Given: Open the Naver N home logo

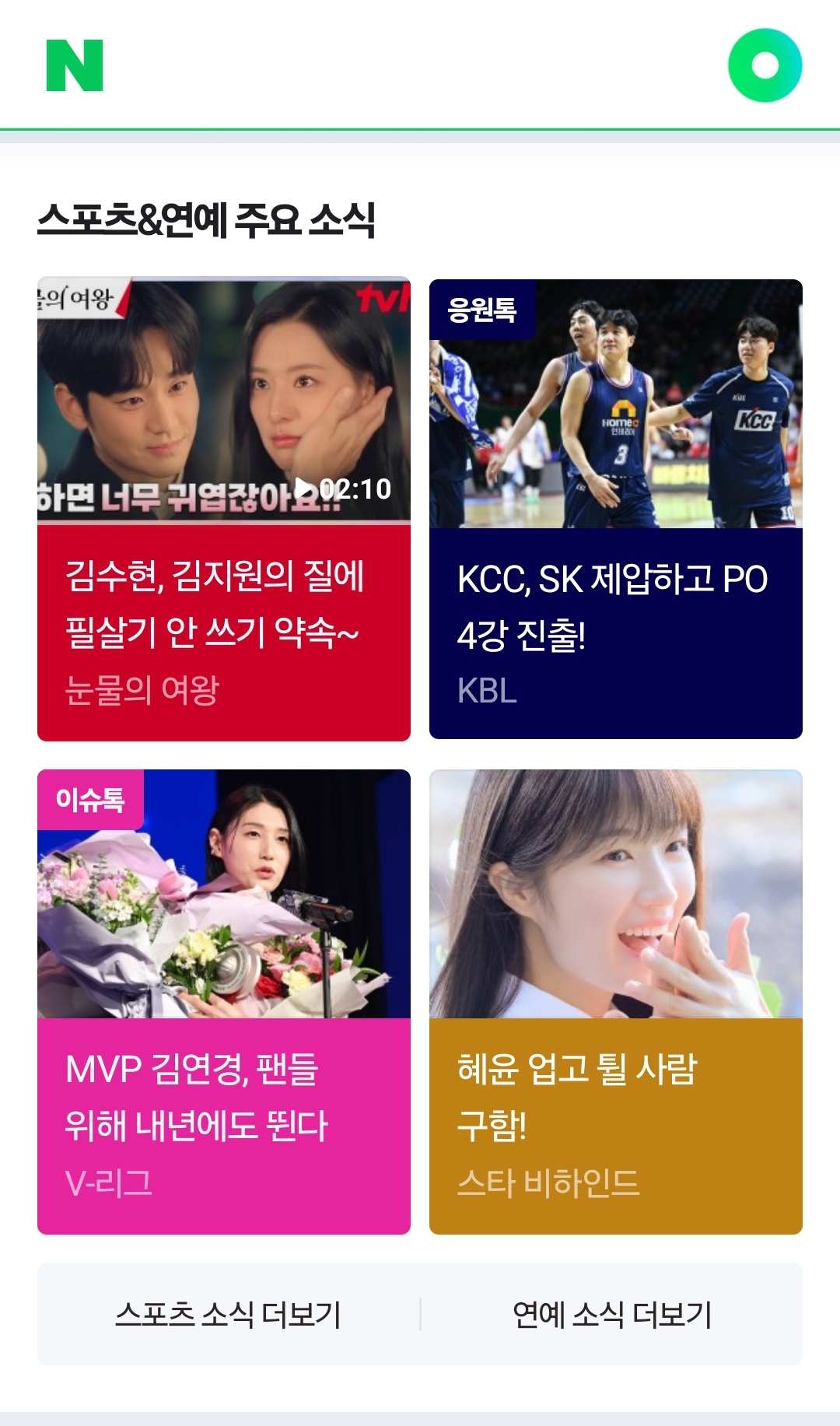Looking at the screenshot, I should [75, 65].
